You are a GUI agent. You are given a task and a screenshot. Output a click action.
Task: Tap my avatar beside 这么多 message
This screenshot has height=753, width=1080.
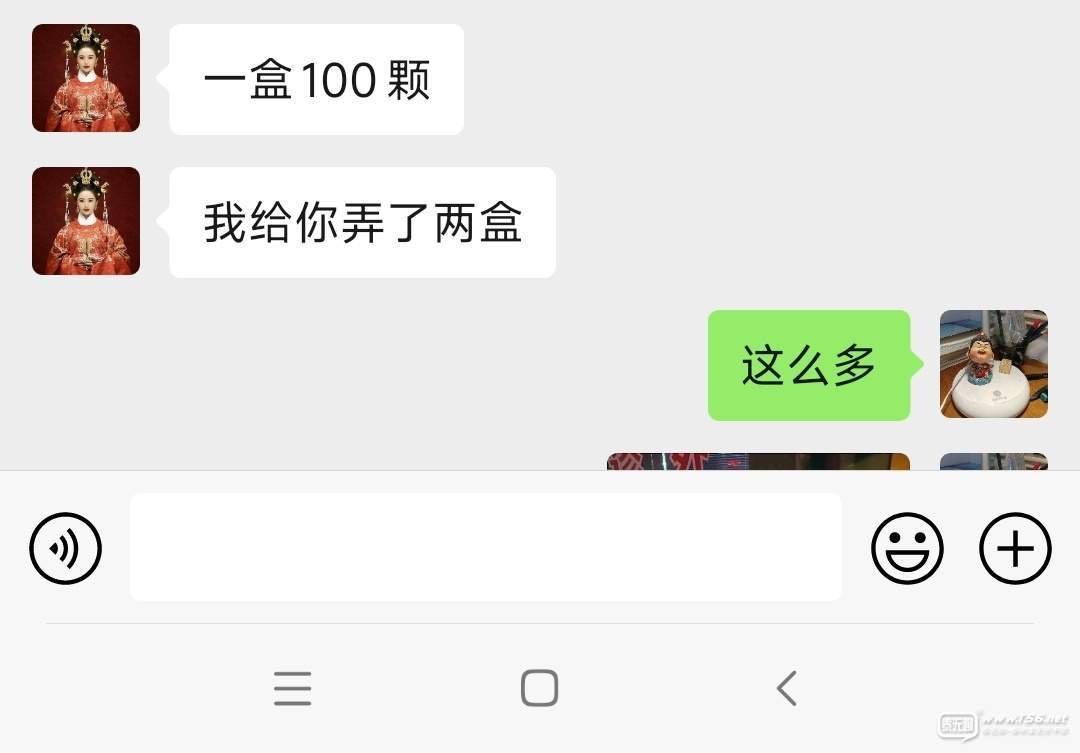[x=993, y=364]
